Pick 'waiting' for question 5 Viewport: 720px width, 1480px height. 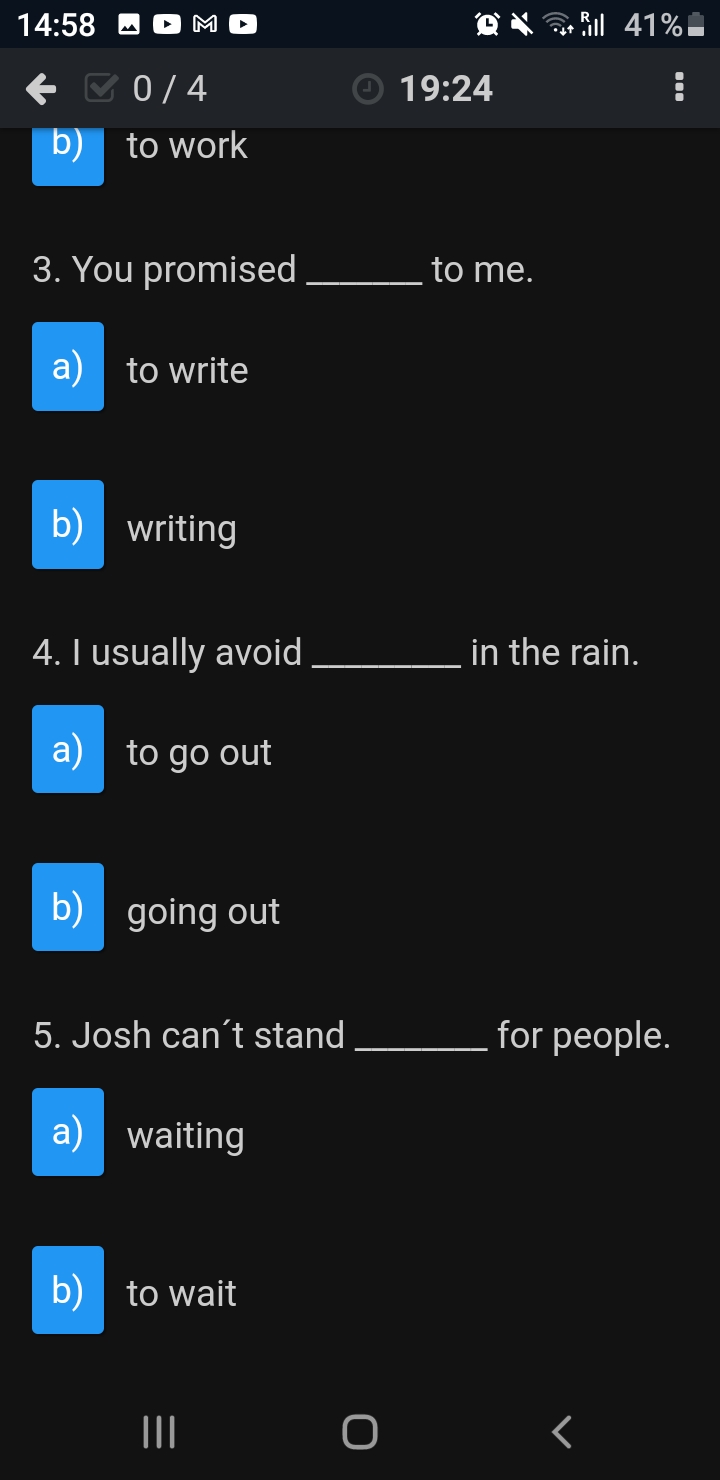click(68, 1132)
